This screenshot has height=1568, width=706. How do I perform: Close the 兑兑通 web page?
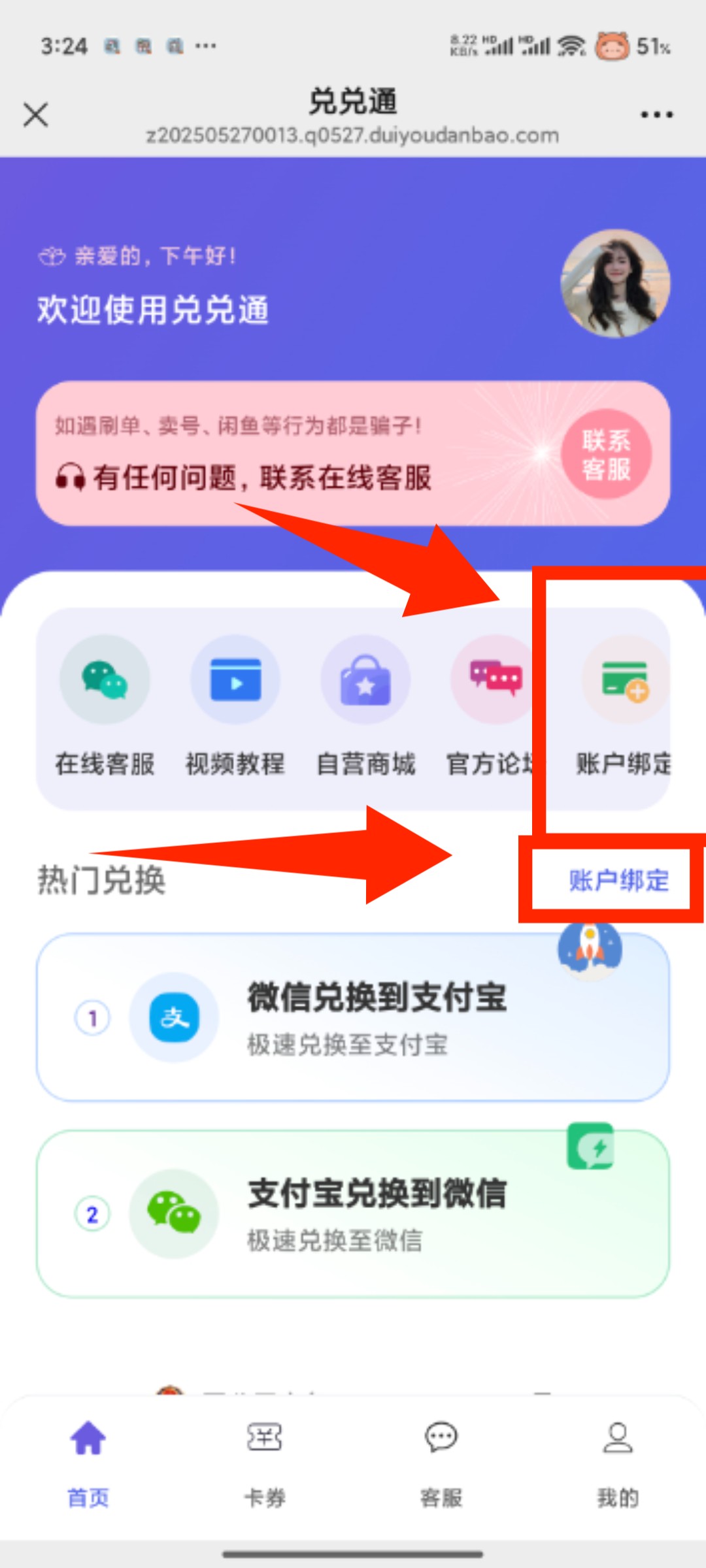click(x=36, y=115)
